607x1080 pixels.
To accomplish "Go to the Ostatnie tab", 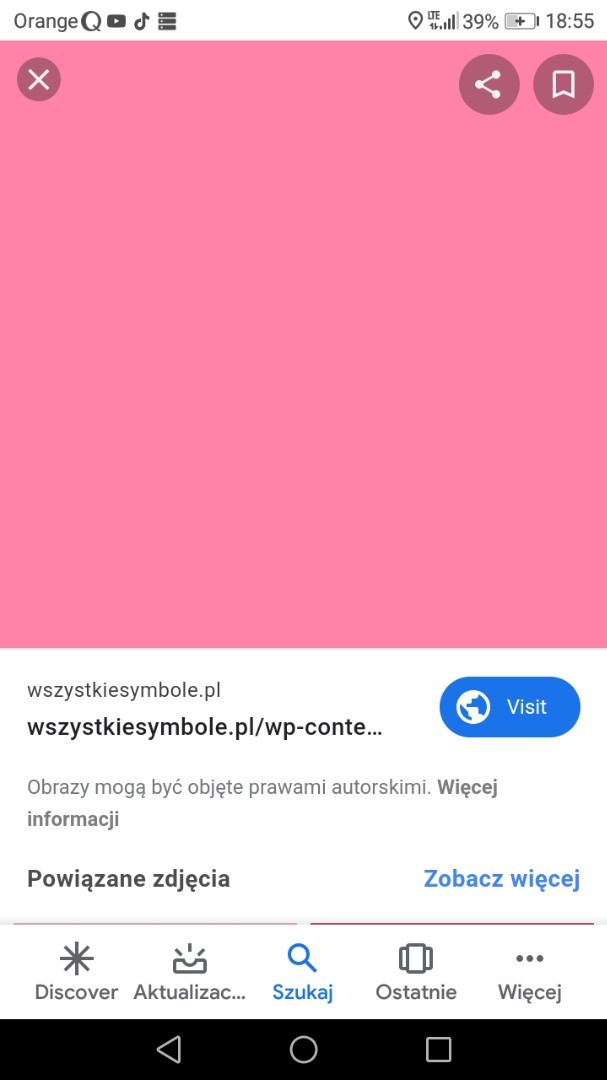I will 415,973.
